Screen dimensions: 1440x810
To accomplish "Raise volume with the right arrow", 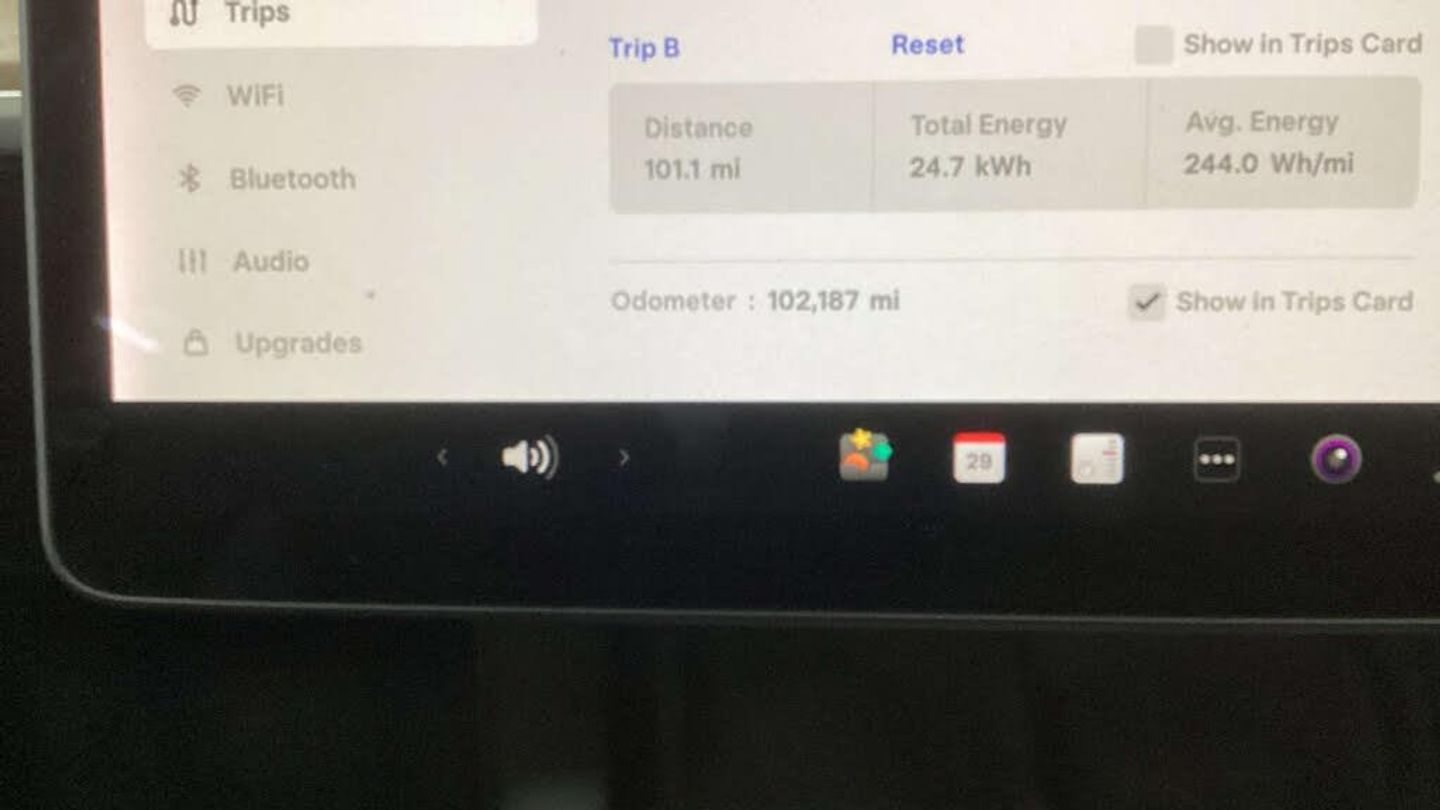I will (x=624, y=458).
